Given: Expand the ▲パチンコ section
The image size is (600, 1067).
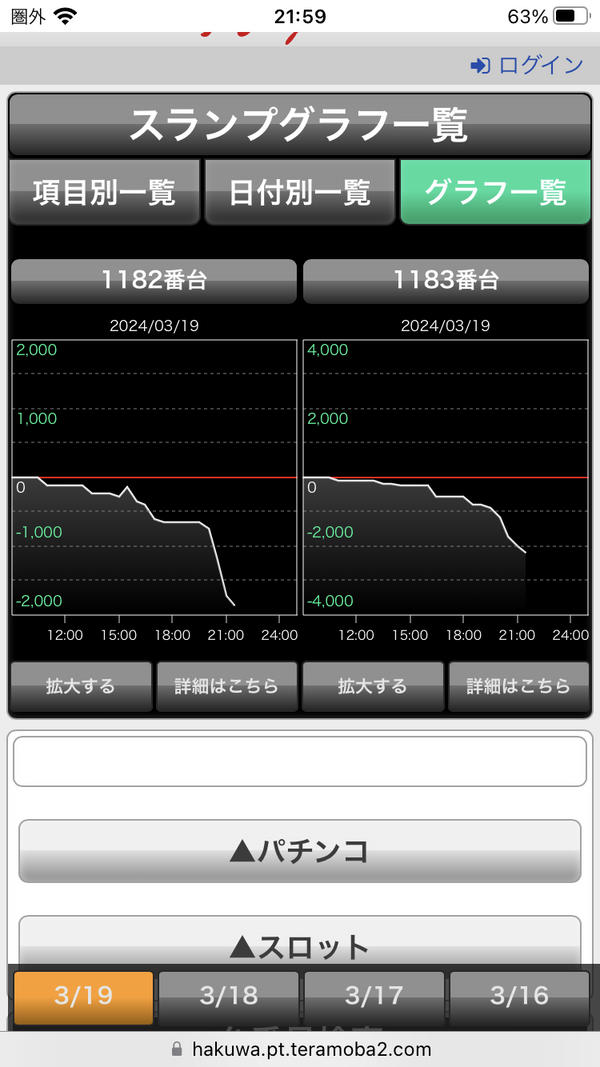Looking at the screenshot, I should [x=300, y=851].
